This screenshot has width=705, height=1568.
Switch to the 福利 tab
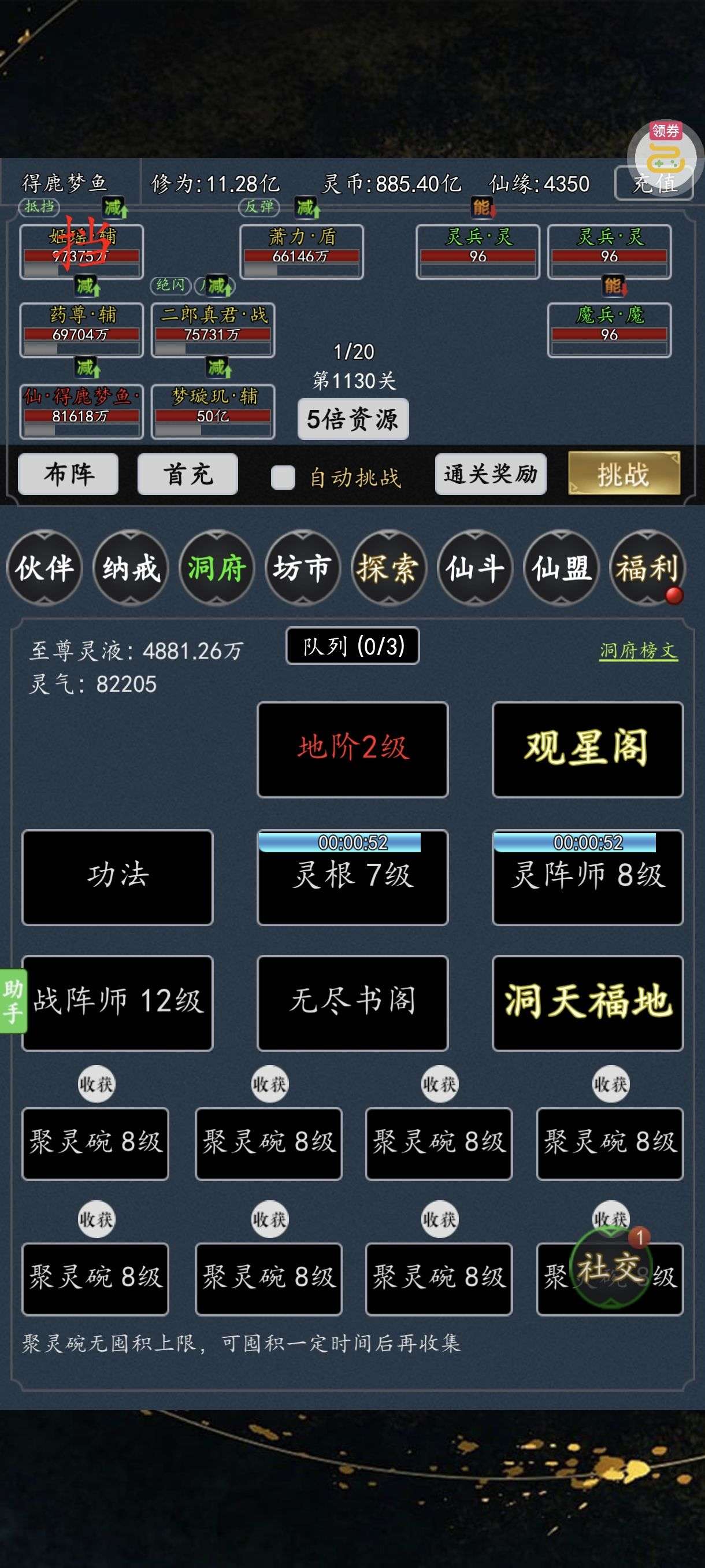647,568
